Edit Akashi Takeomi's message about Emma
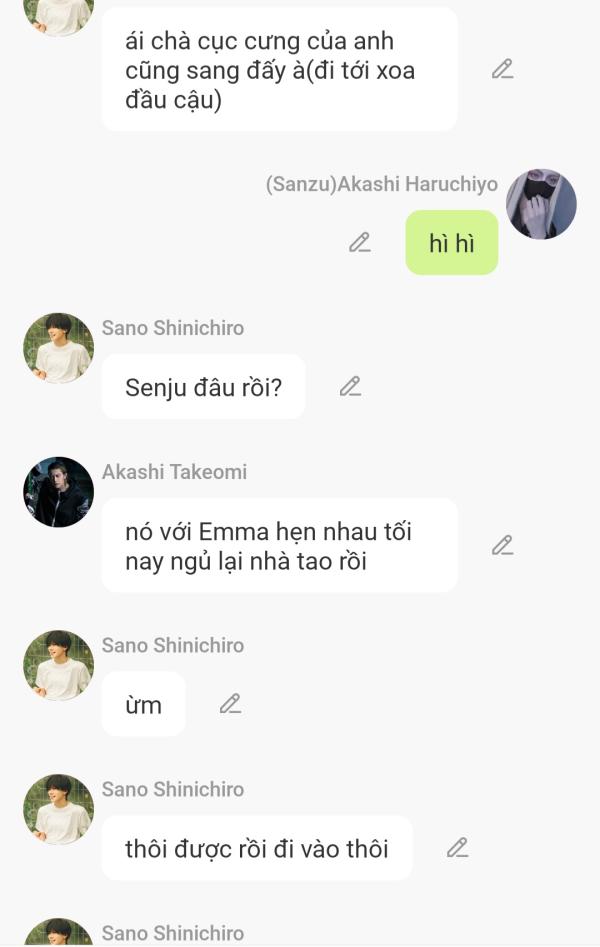 coord(502,545)
